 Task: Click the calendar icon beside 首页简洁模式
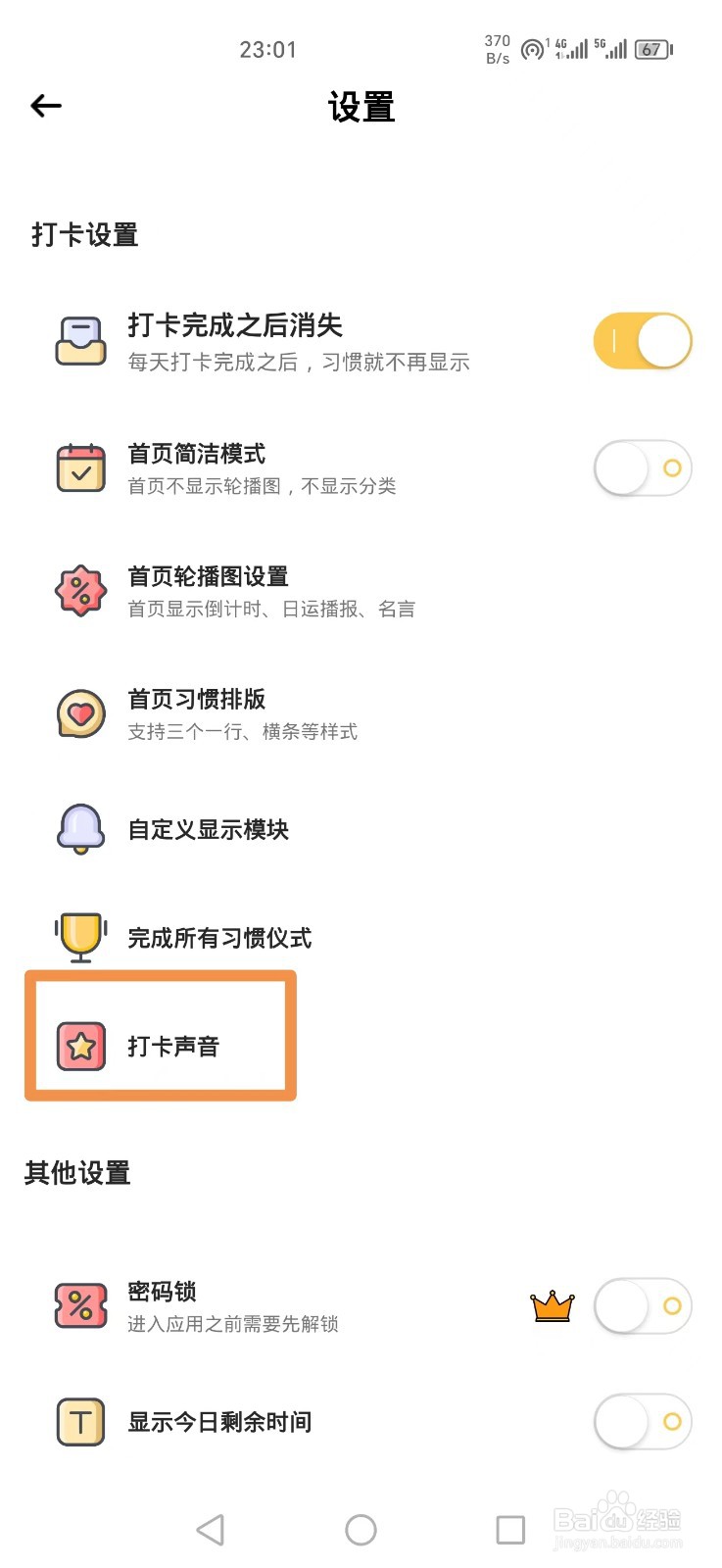click(81, 467)
